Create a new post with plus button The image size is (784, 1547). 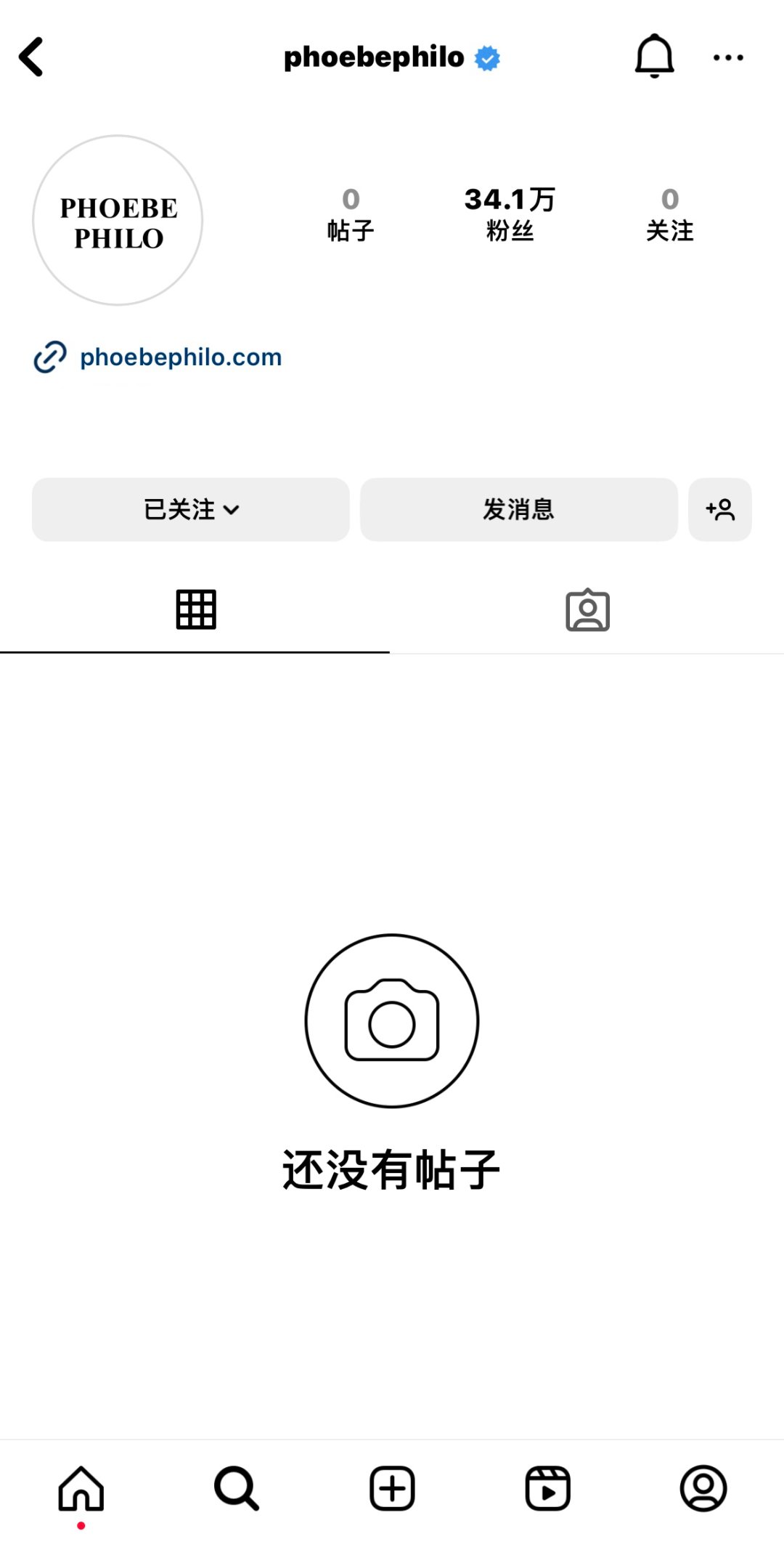392,1489
